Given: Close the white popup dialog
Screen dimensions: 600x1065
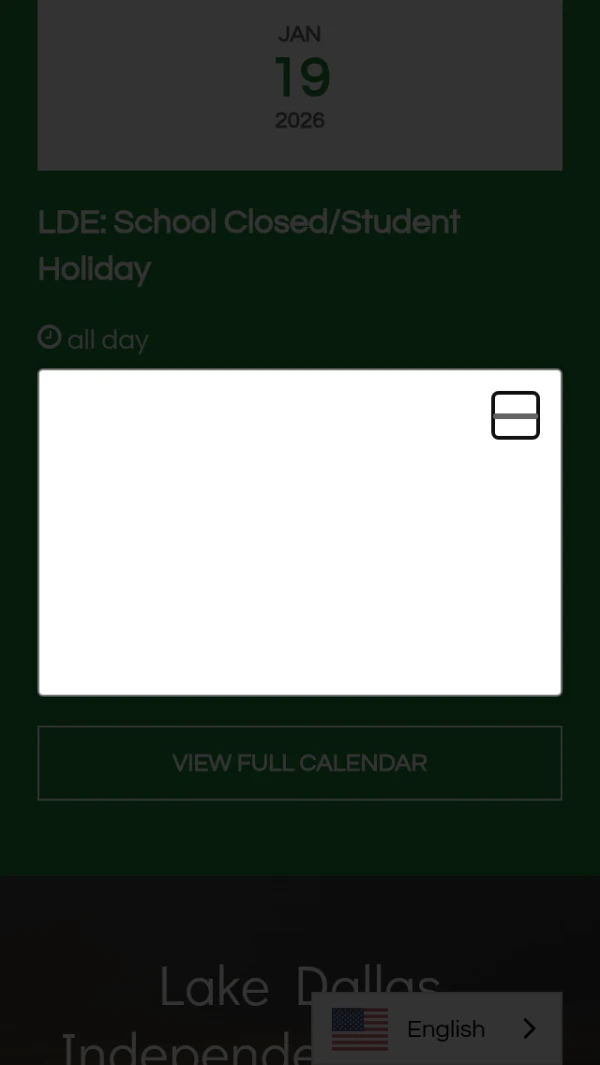Looking at the screenshot, I should point(515,415).
